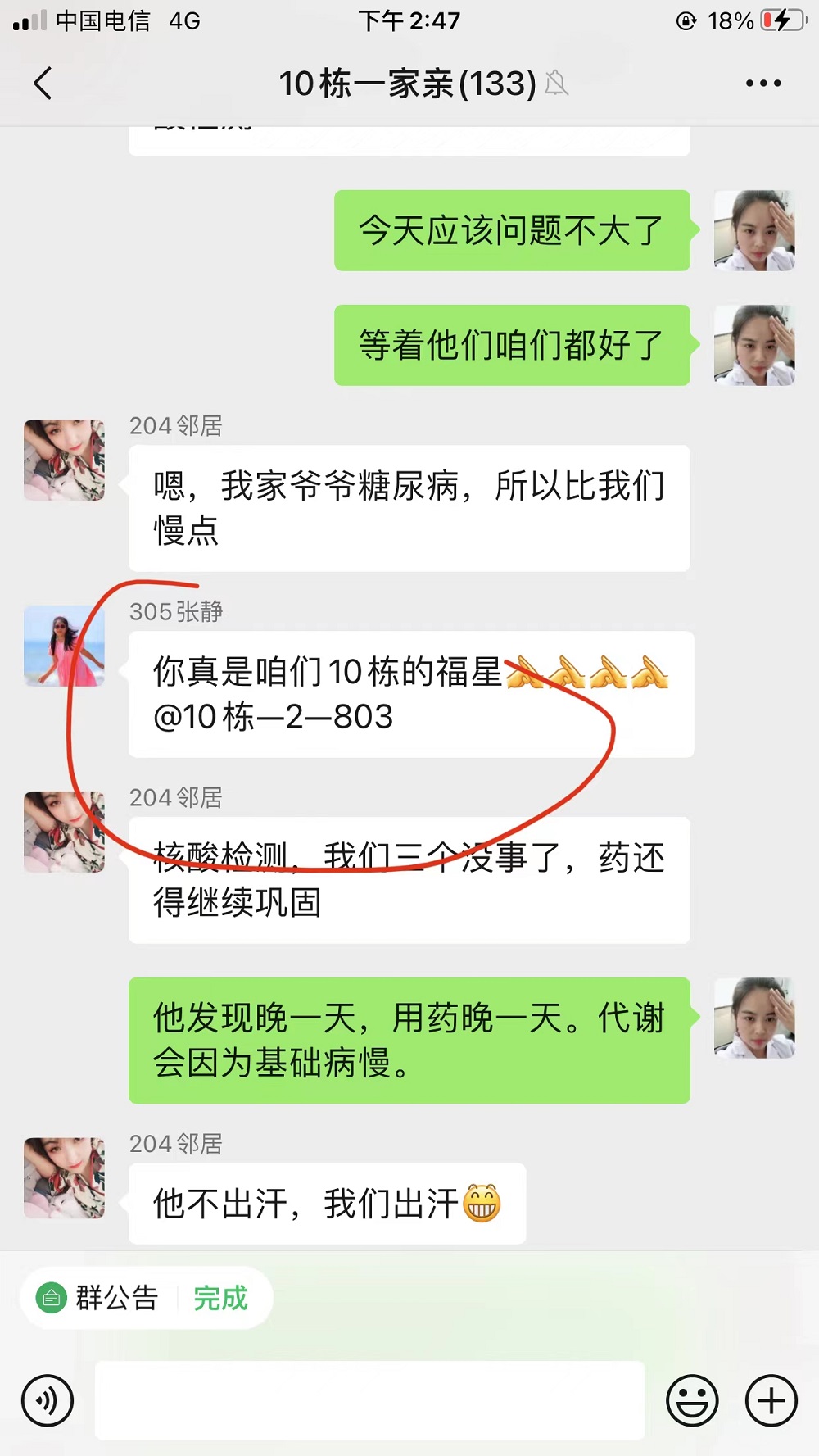Tap 完成 next to the group notice
This screenshot has width=819, height=1456.
(220, 1298)
